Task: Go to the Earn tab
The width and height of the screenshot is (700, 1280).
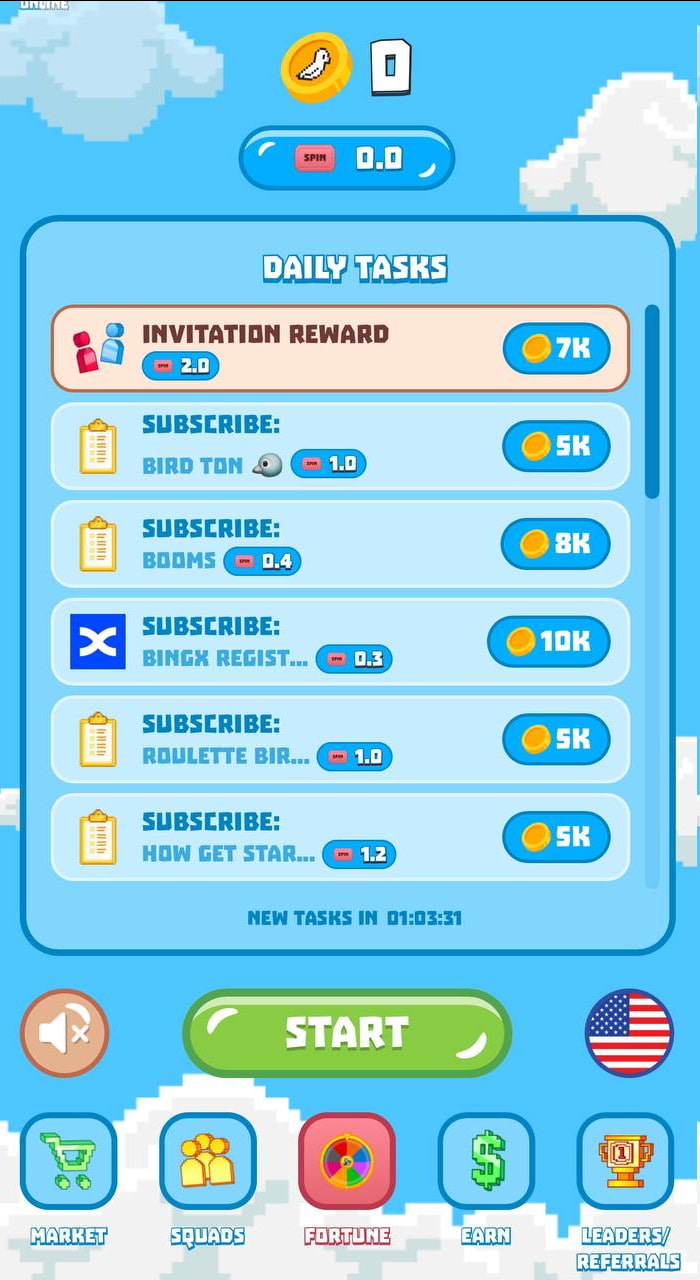Action: [x=486, y=1162]
